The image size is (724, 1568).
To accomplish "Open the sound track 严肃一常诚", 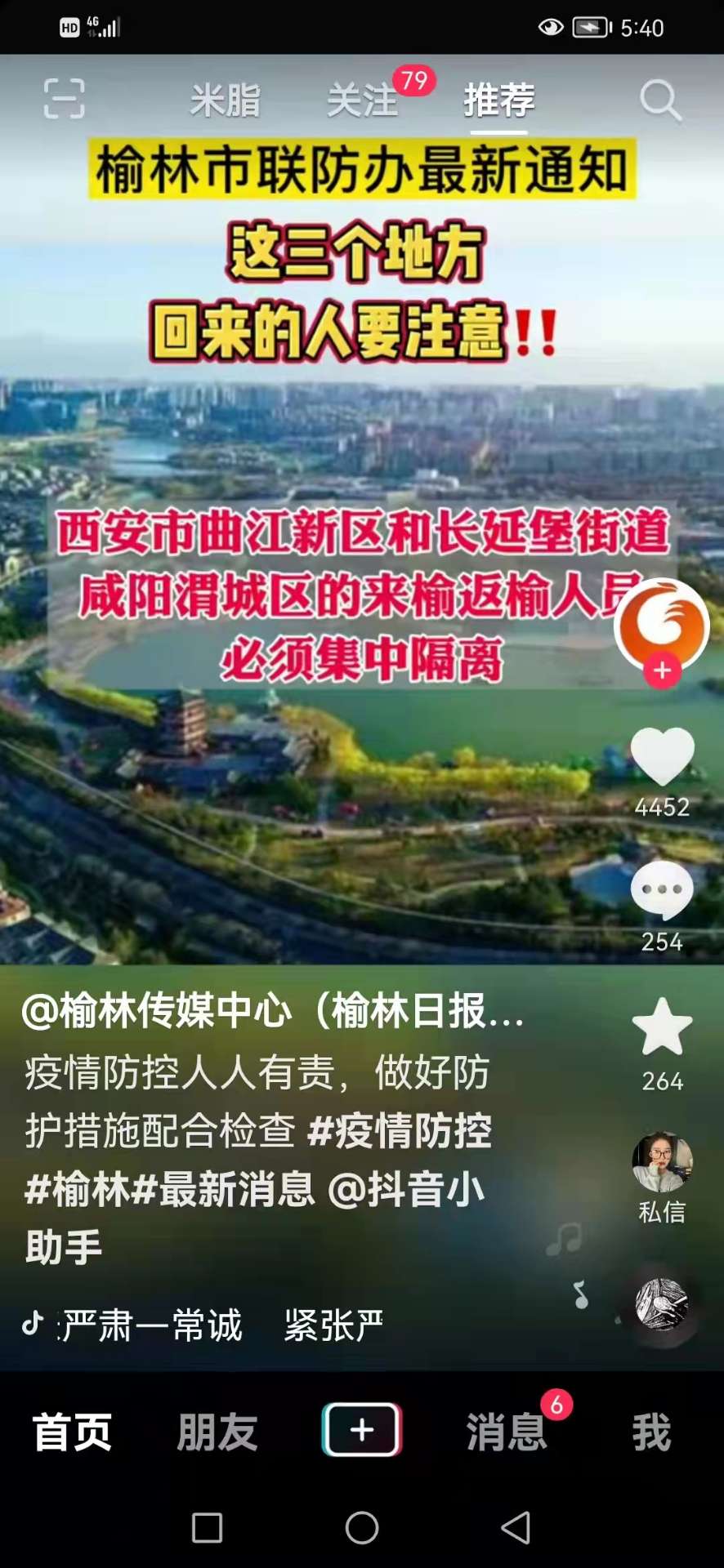I will tap(152, 1325).
